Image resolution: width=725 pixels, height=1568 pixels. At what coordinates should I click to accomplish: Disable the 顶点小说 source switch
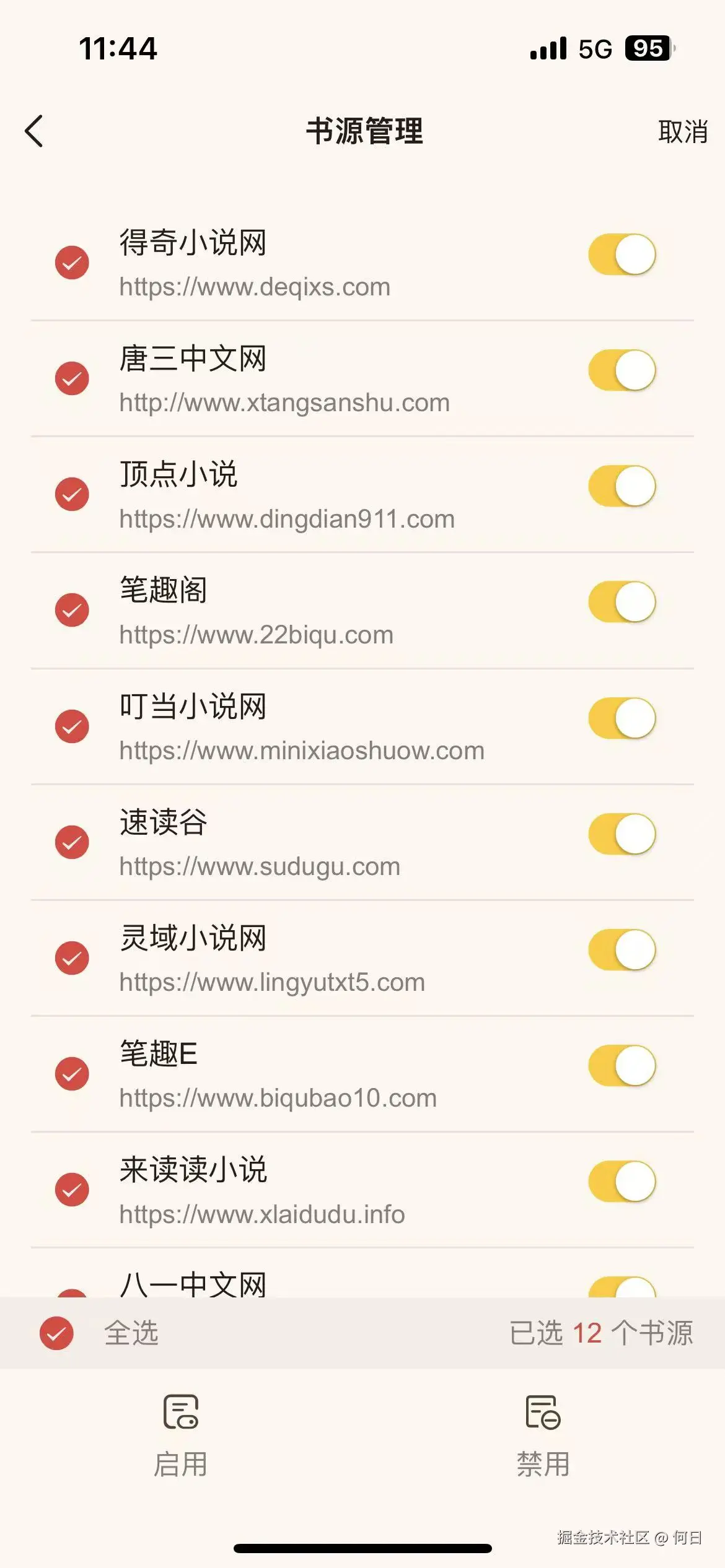click(x=622, y=486)
